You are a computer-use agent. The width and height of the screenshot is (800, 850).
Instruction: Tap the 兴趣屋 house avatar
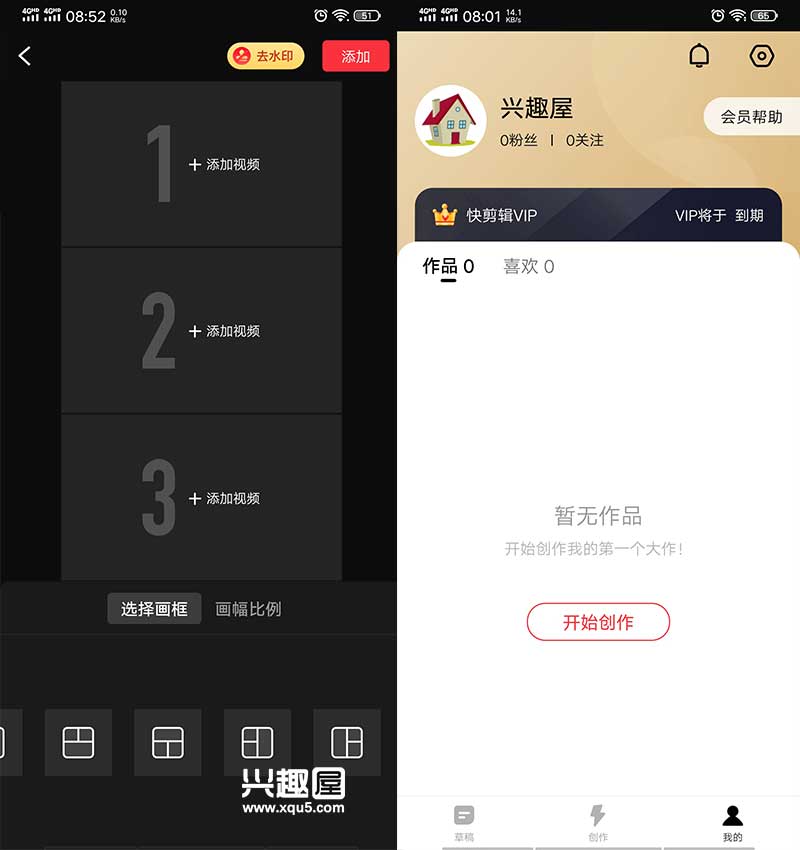(450, 121)
